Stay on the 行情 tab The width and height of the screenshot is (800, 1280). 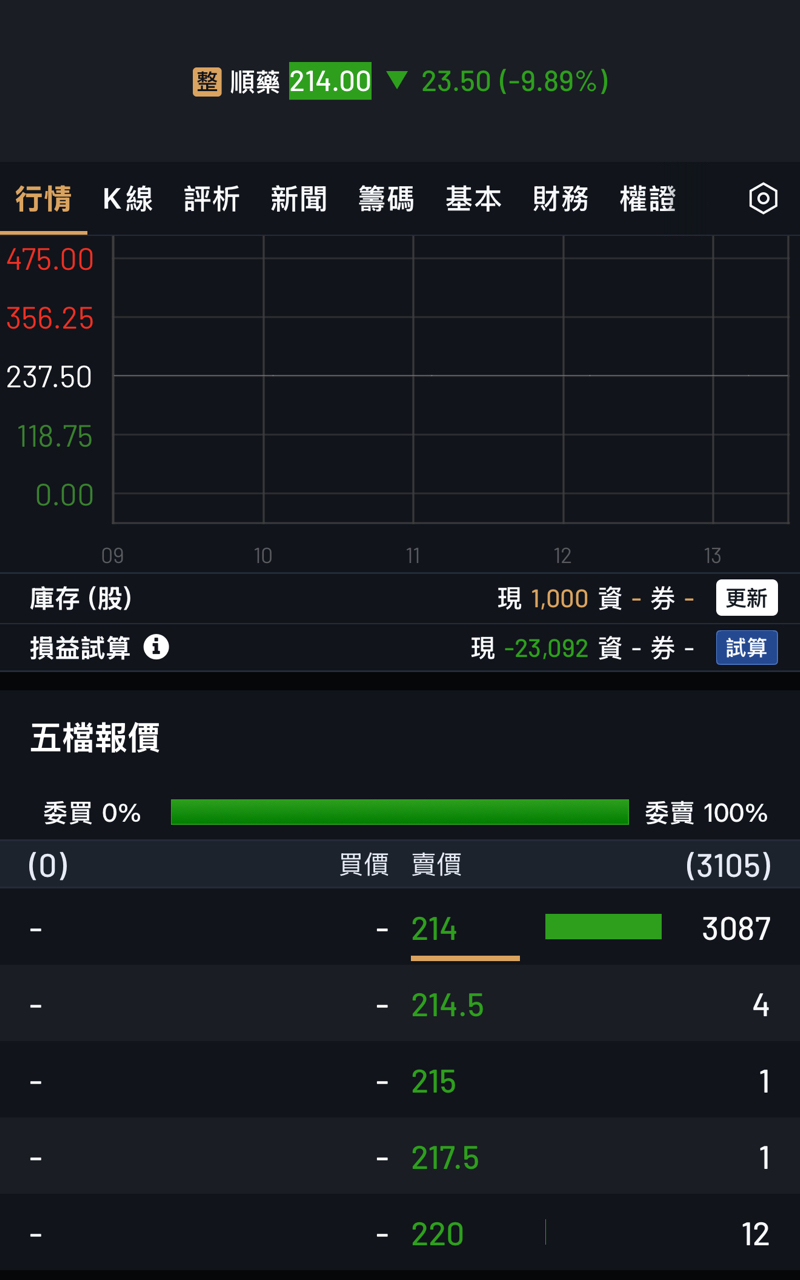[44, 199]
